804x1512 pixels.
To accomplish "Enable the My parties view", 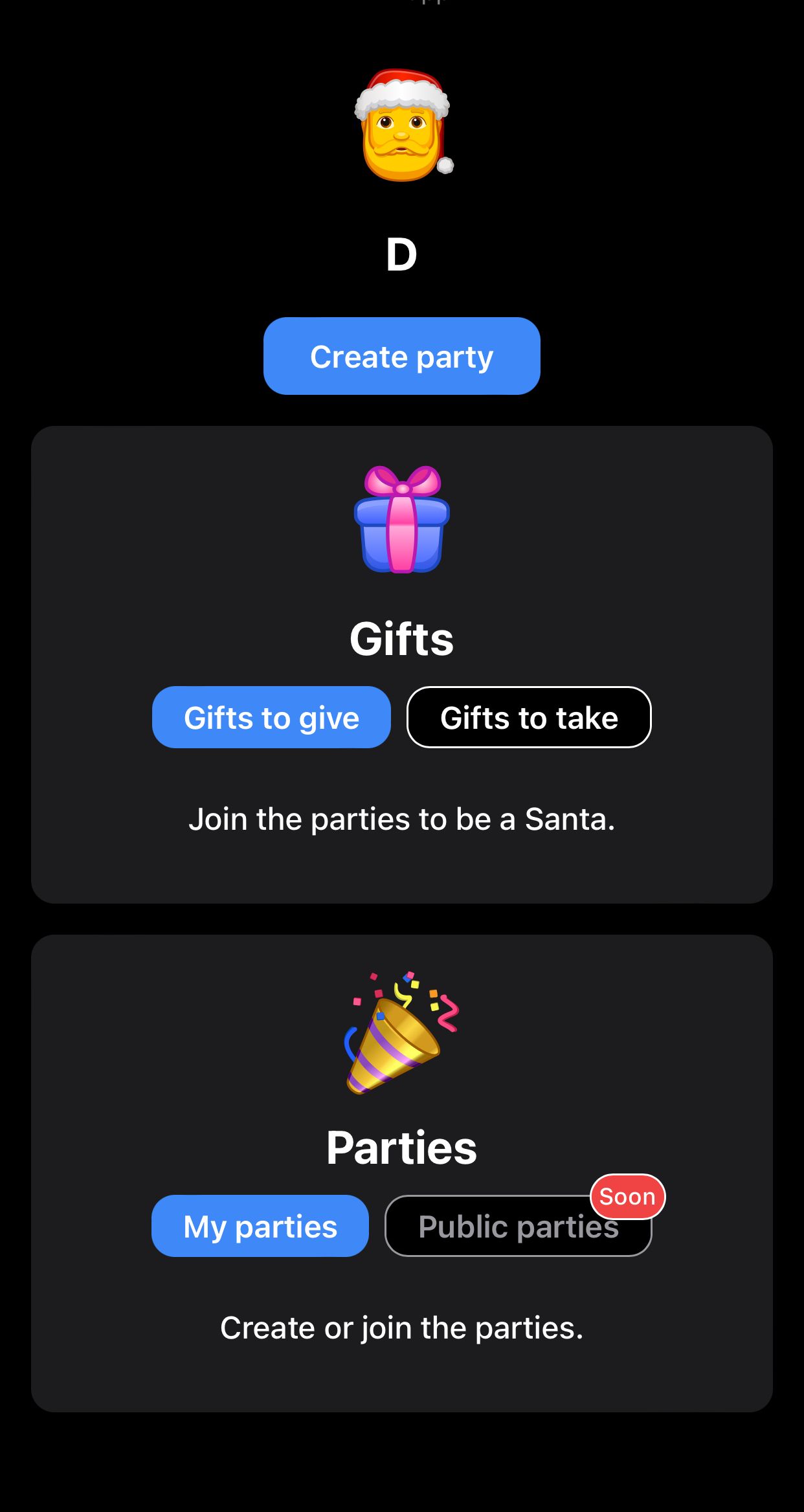I will point(260,1225).
